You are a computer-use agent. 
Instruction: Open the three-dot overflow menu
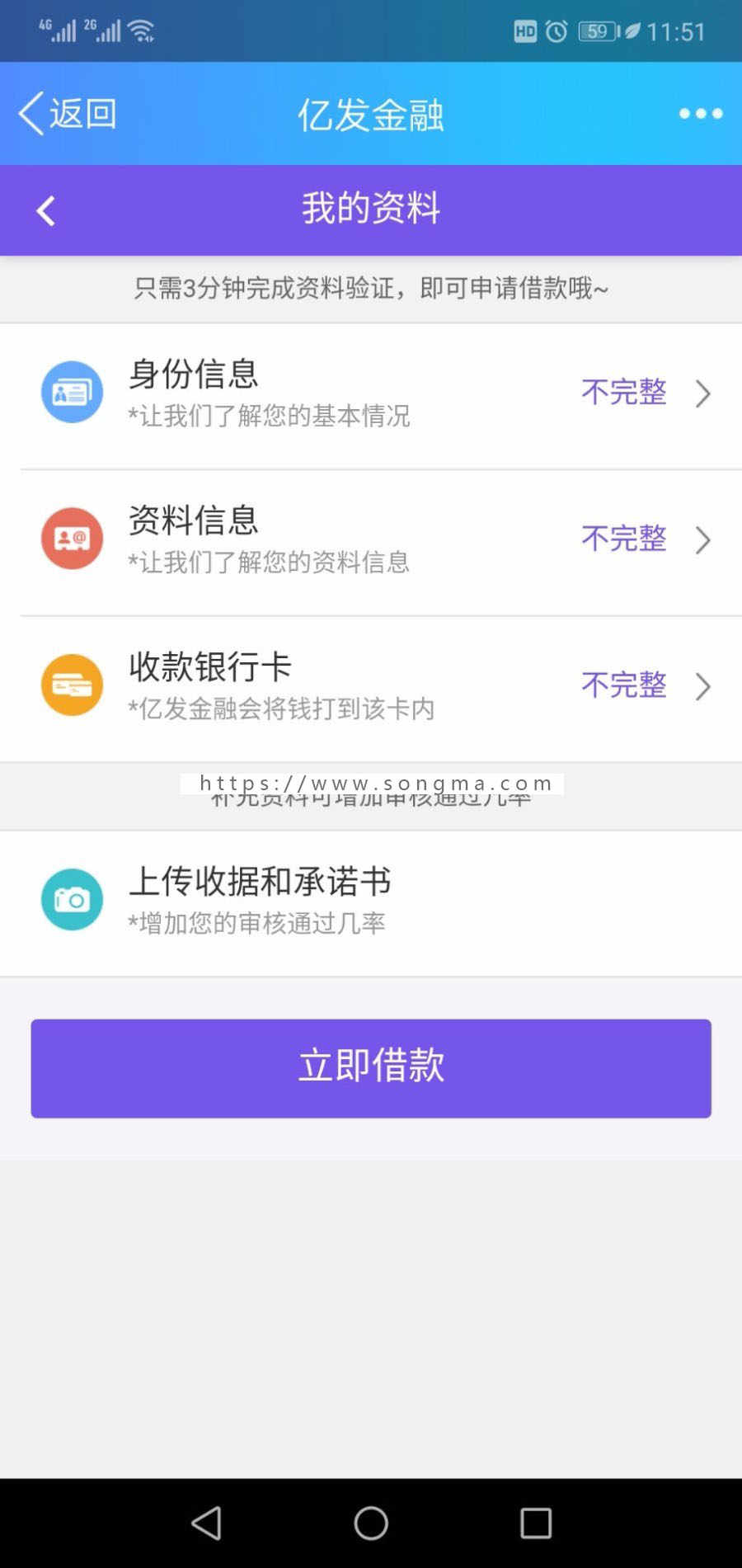coord(700,114)
